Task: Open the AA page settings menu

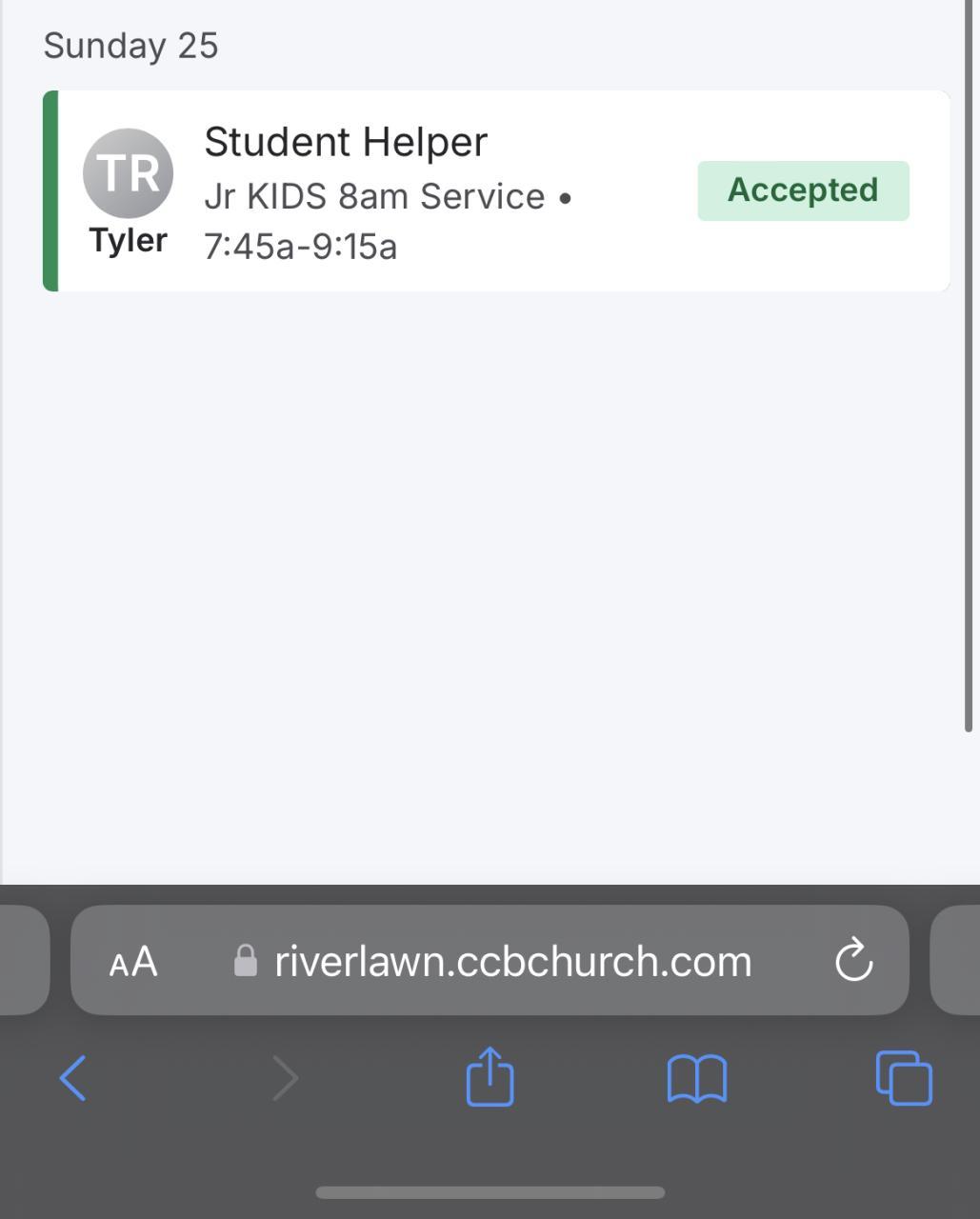Action: [x=133, y=962]
